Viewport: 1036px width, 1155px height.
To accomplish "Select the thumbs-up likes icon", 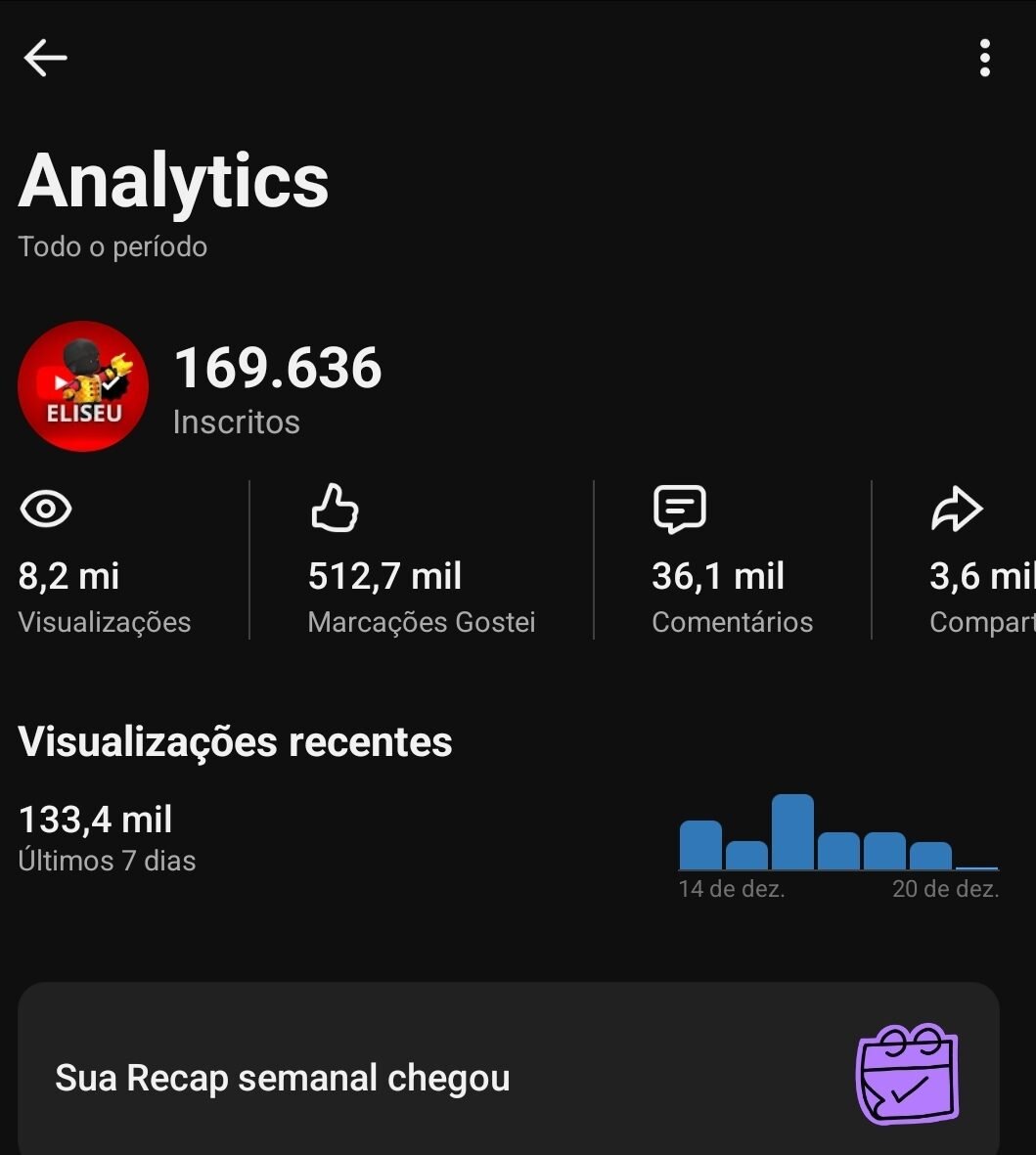I will tap(336, 508).
